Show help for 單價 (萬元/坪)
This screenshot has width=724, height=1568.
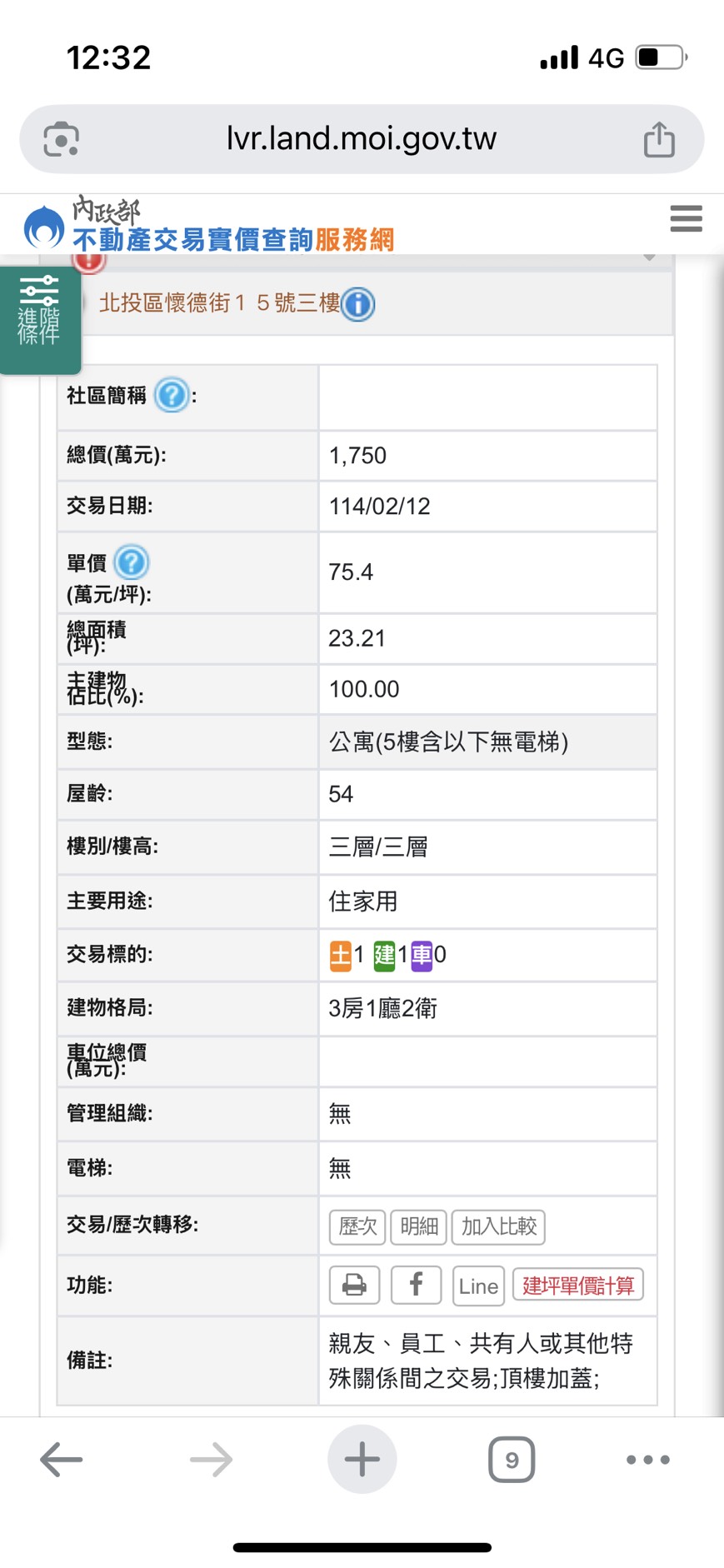point(132,562)
